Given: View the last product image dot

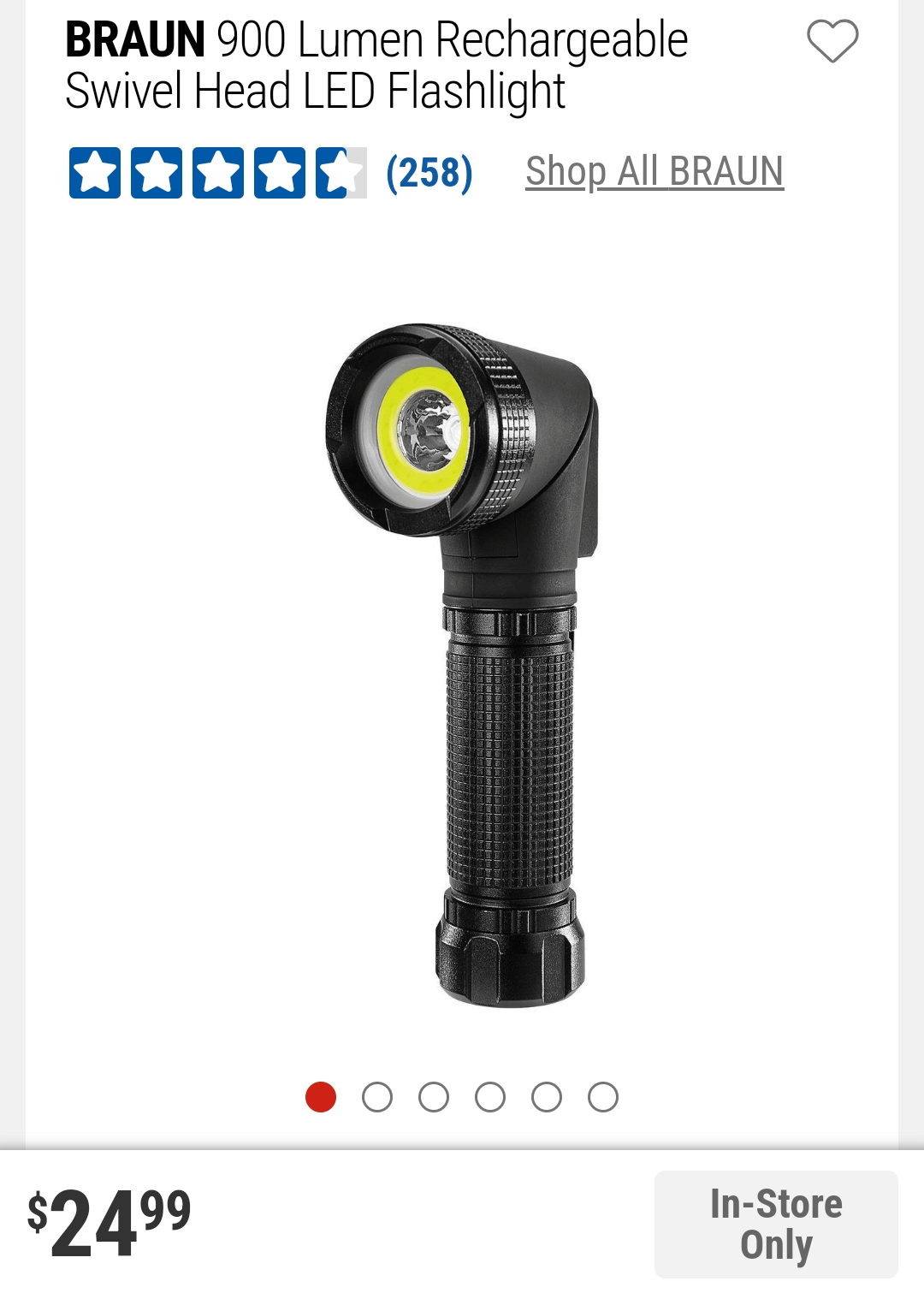Looking at the screenshot, I should point(603,1097).
